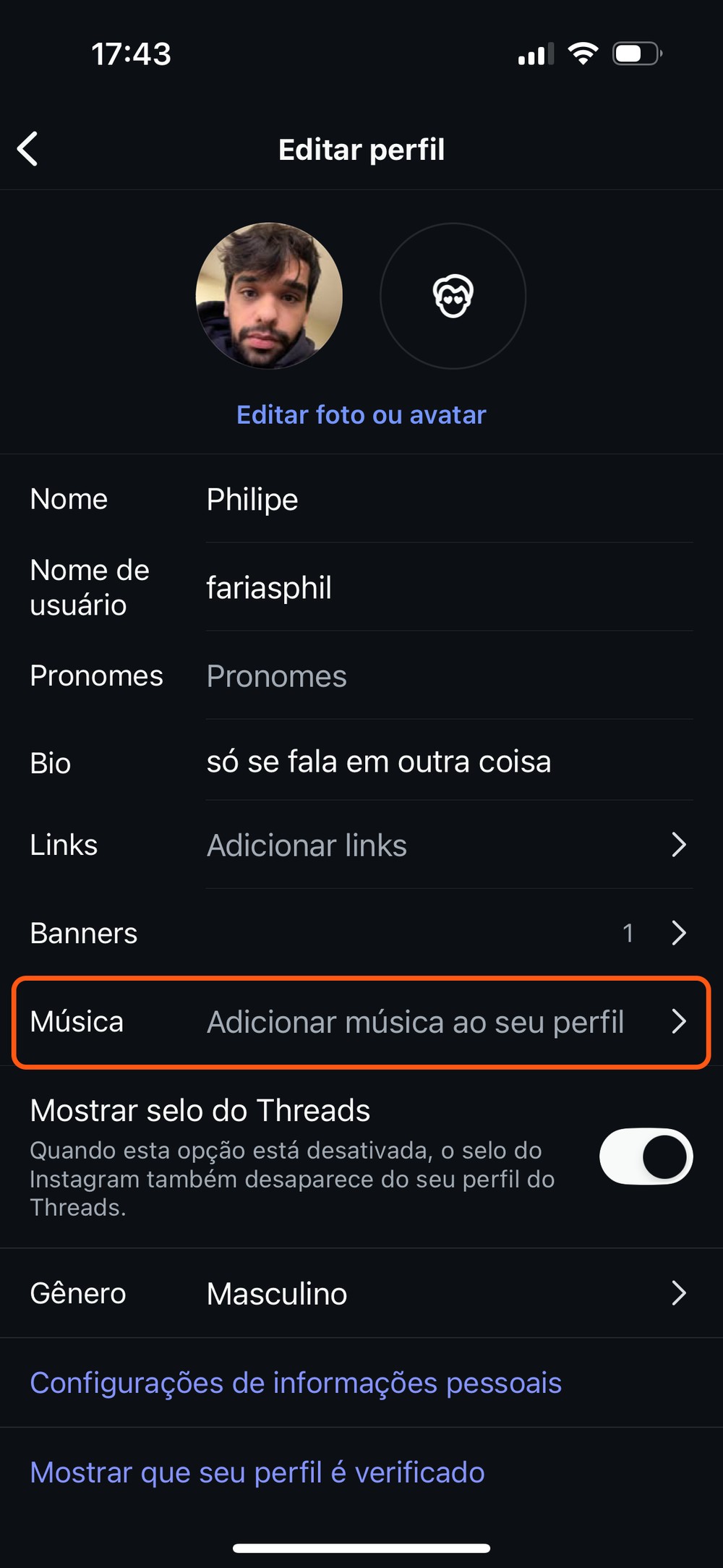Open Configurações de informações pessoais

point(296,1383)
